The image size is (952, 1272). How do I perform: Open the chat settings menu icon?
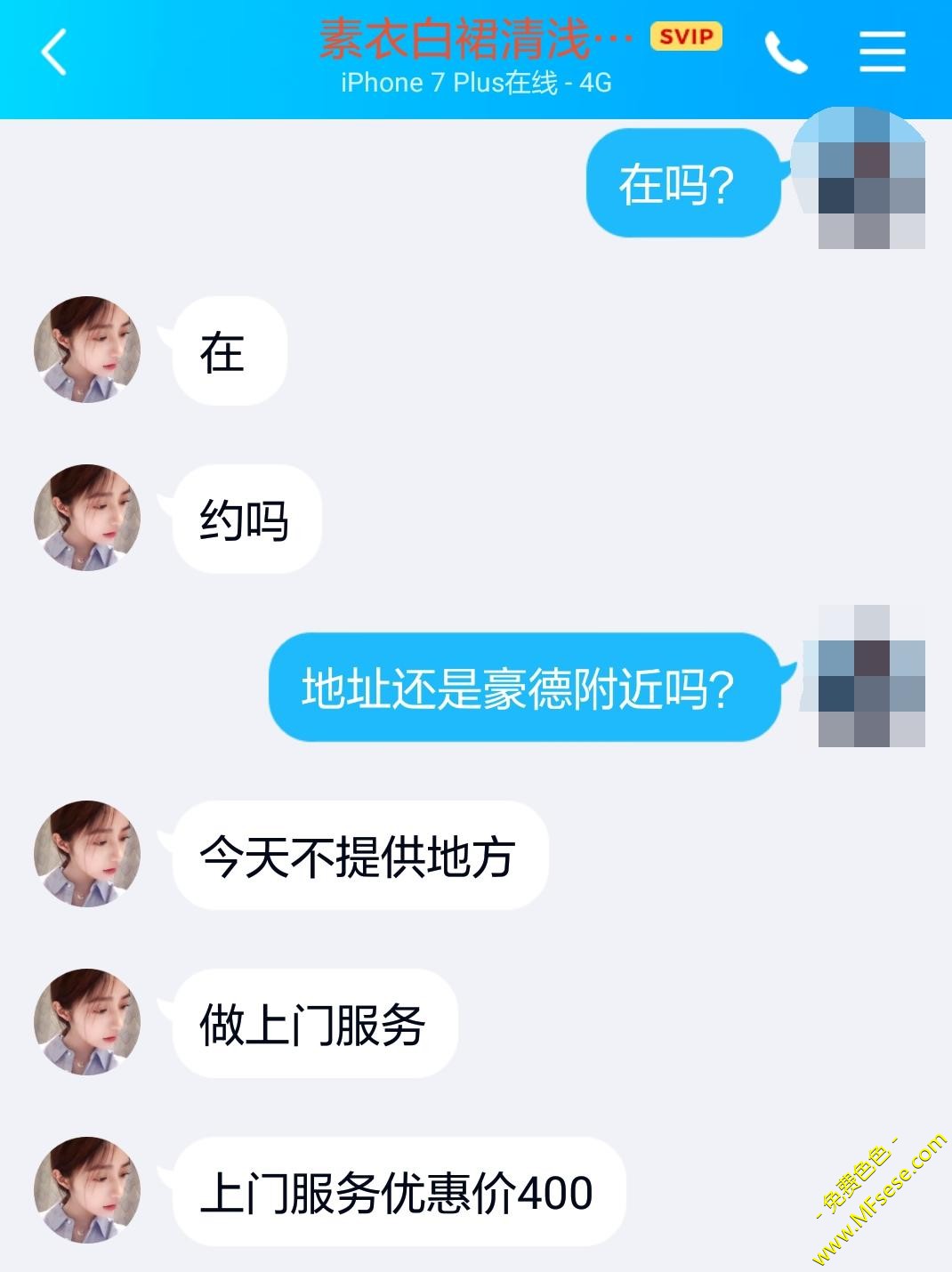click(x=882, y=52)
